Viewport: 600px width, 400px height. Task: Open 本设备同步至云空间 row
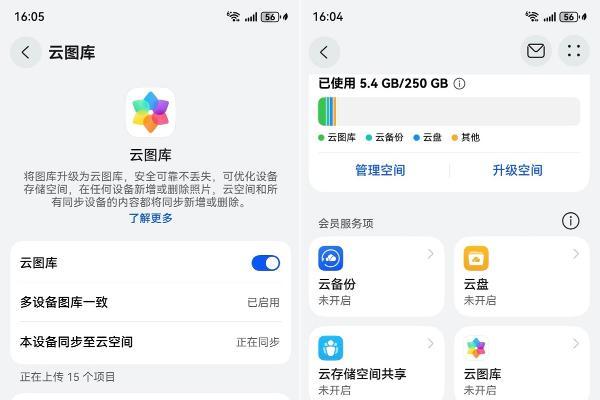150,342
